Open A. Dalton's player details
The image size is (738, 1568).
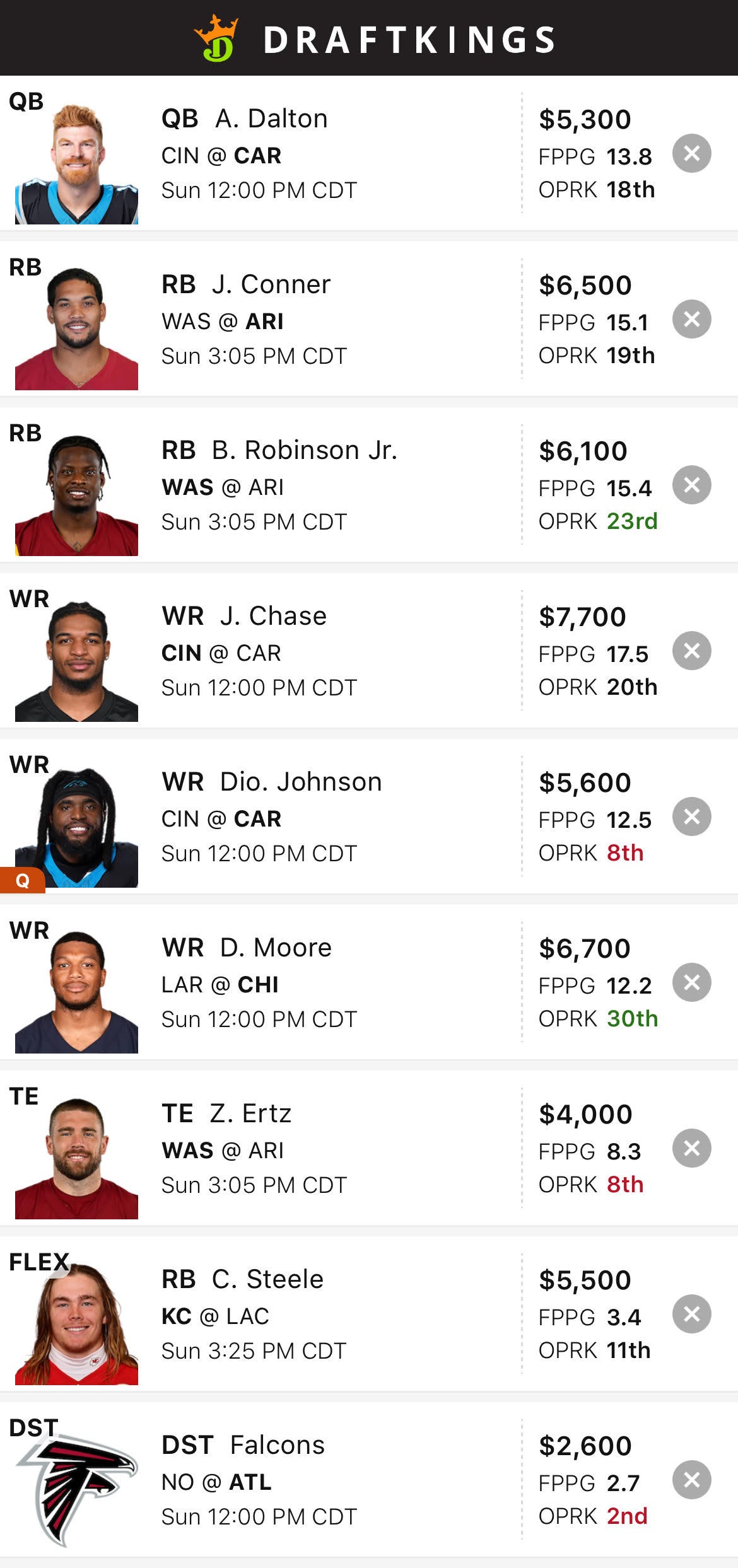271,119
